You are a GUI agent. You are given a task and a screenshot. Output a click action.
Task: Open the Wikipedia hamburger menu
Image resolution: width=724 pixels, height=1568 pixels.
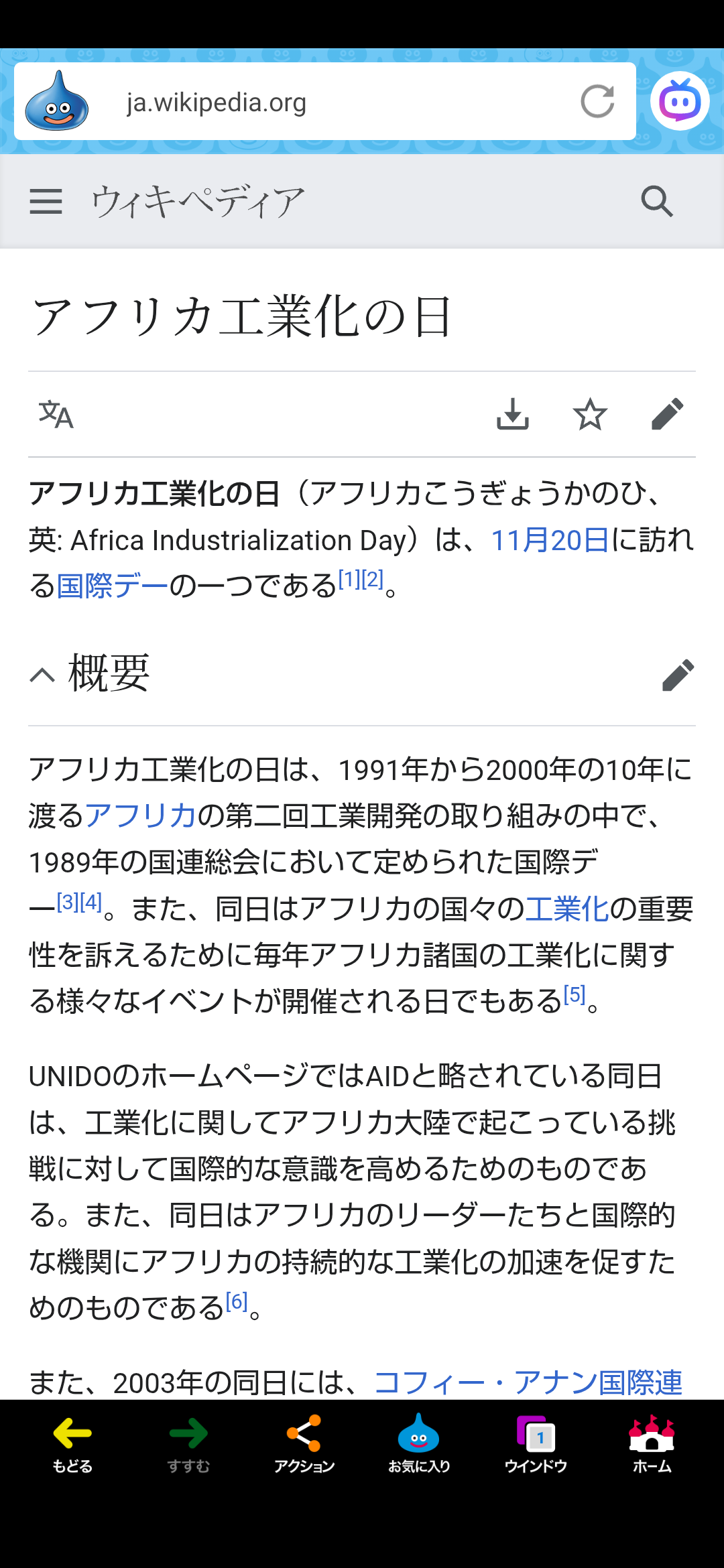(46, 201)
